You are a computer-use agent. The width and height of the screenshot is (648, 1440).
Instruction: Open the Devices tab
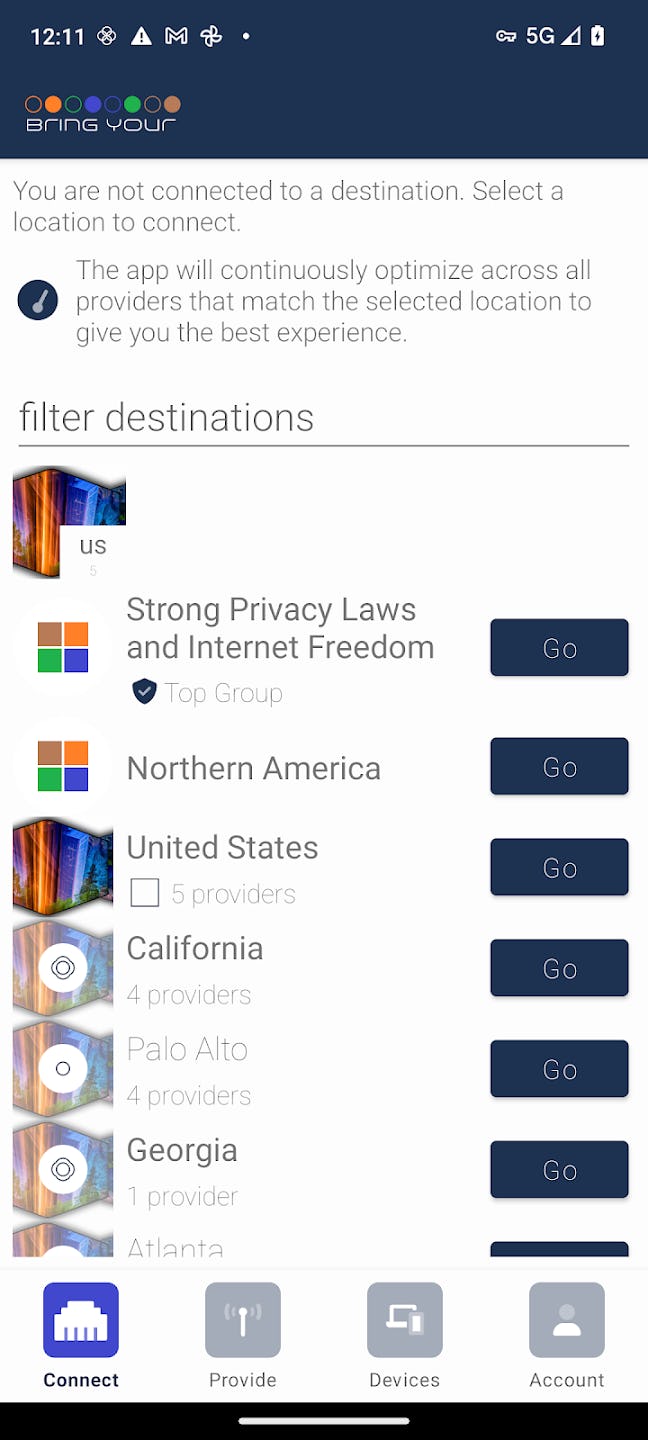click(x=405, y=1336)
